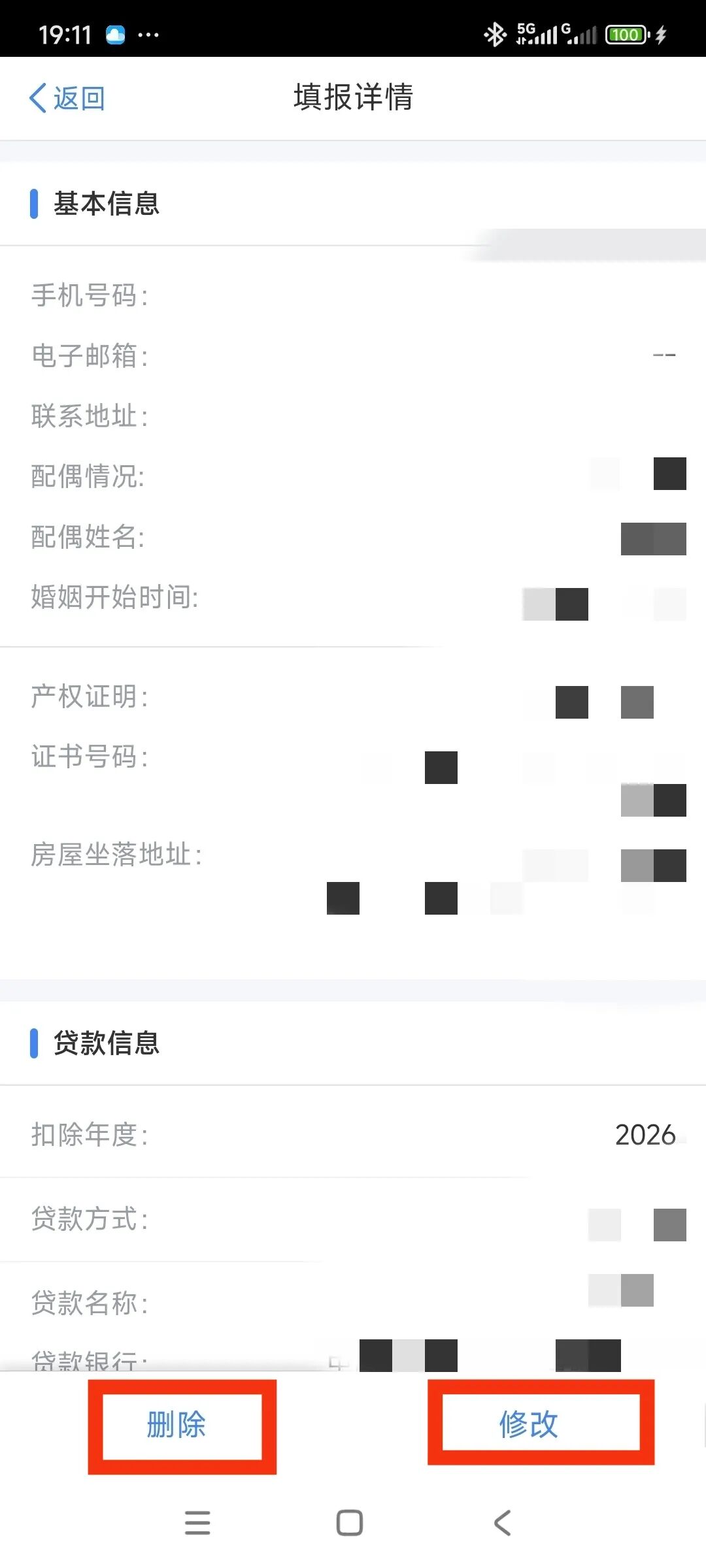Tap the ellipsis icon in the status bar

(x=149, y=34)
